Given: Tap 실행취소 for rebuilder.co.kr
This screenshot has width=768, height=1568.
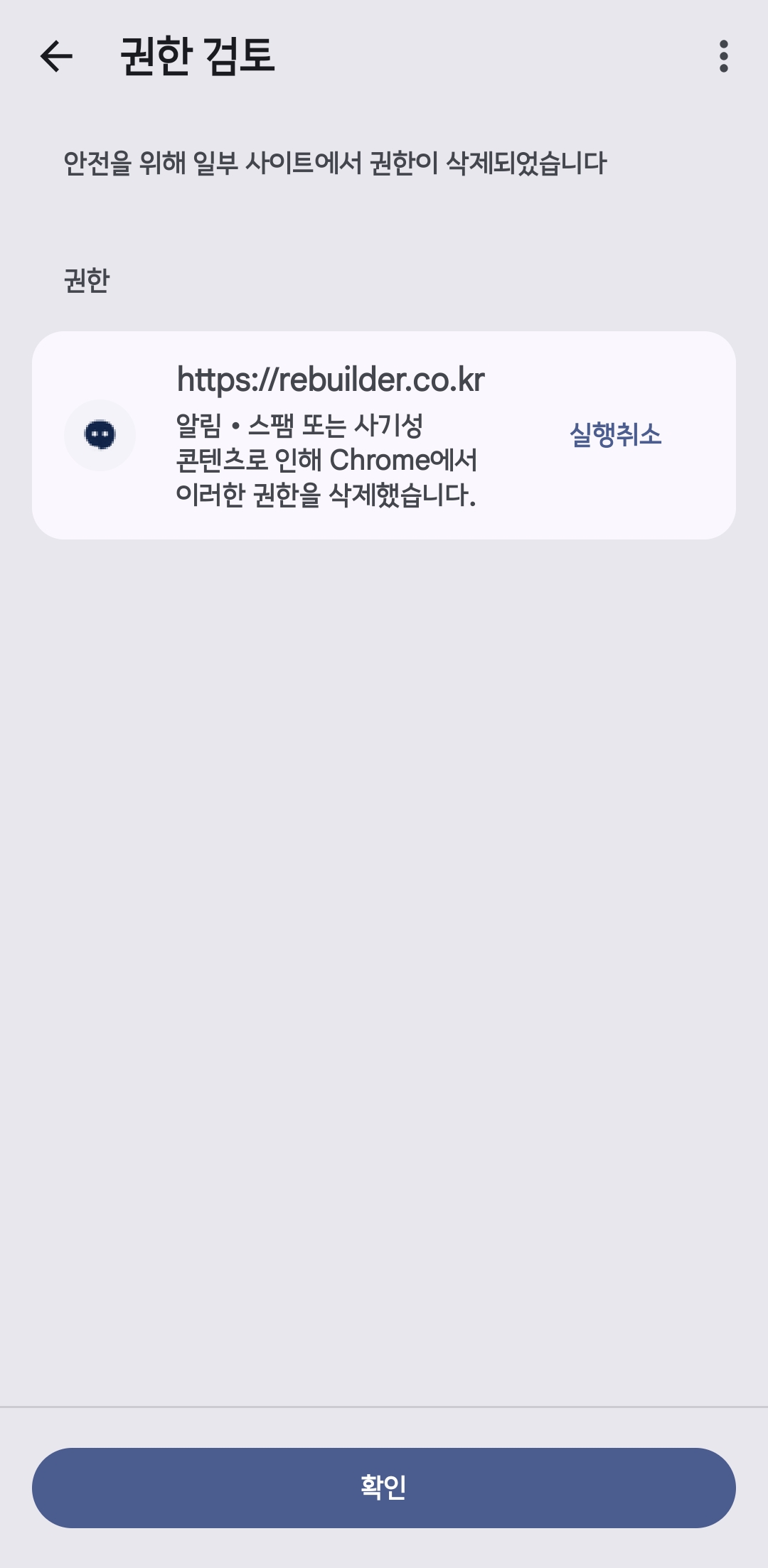Looking at the screenshot, I should tap(615, 434).
